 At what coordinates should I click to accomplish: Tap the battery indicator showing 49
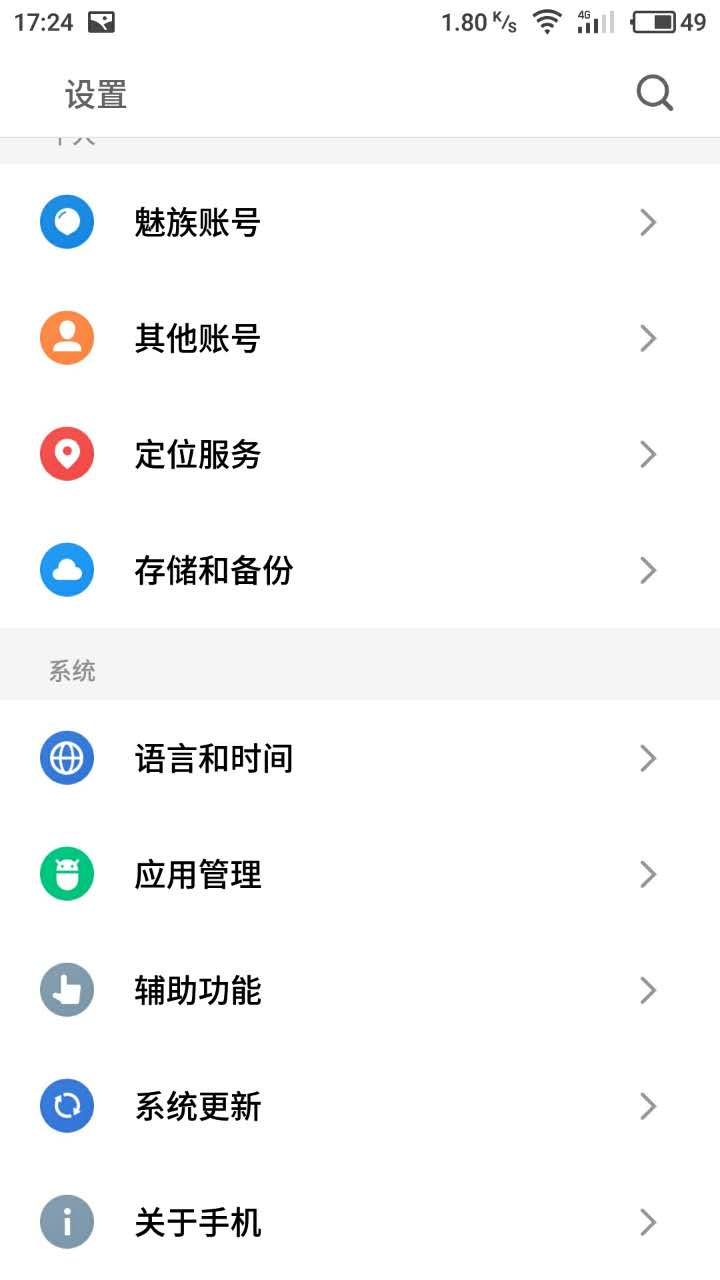coord(661,21)
